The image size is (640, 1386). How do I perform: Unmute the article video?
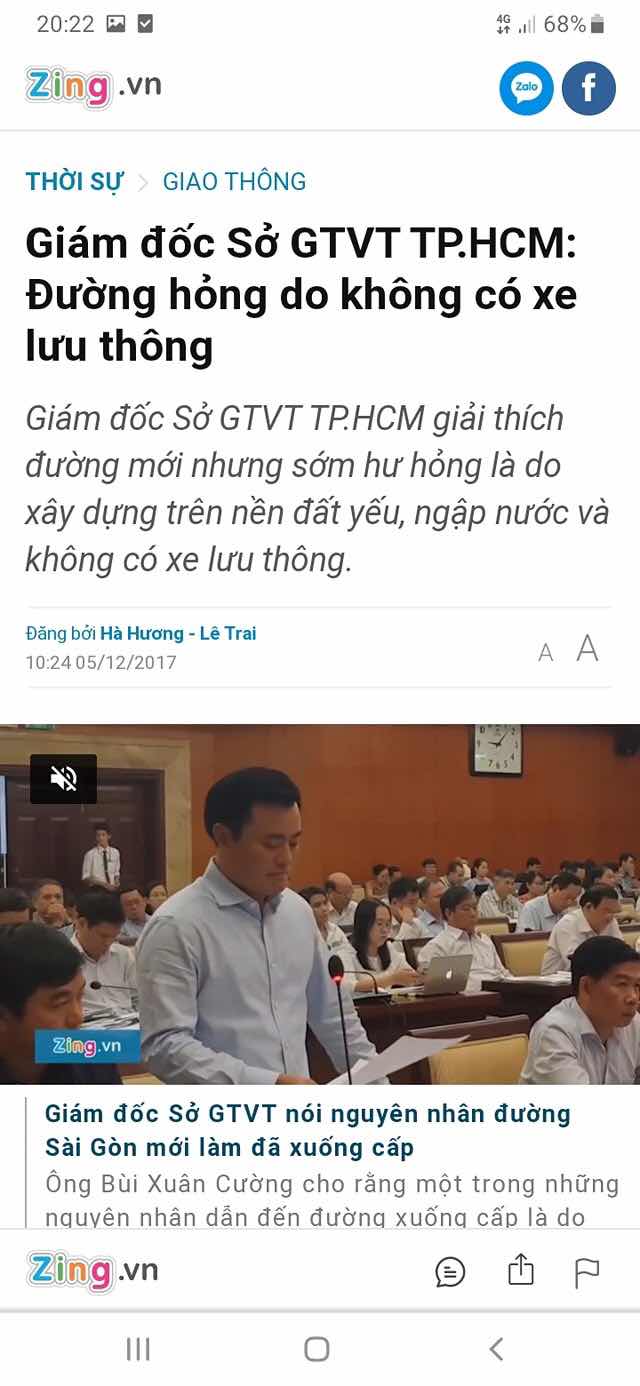(63, 779)
